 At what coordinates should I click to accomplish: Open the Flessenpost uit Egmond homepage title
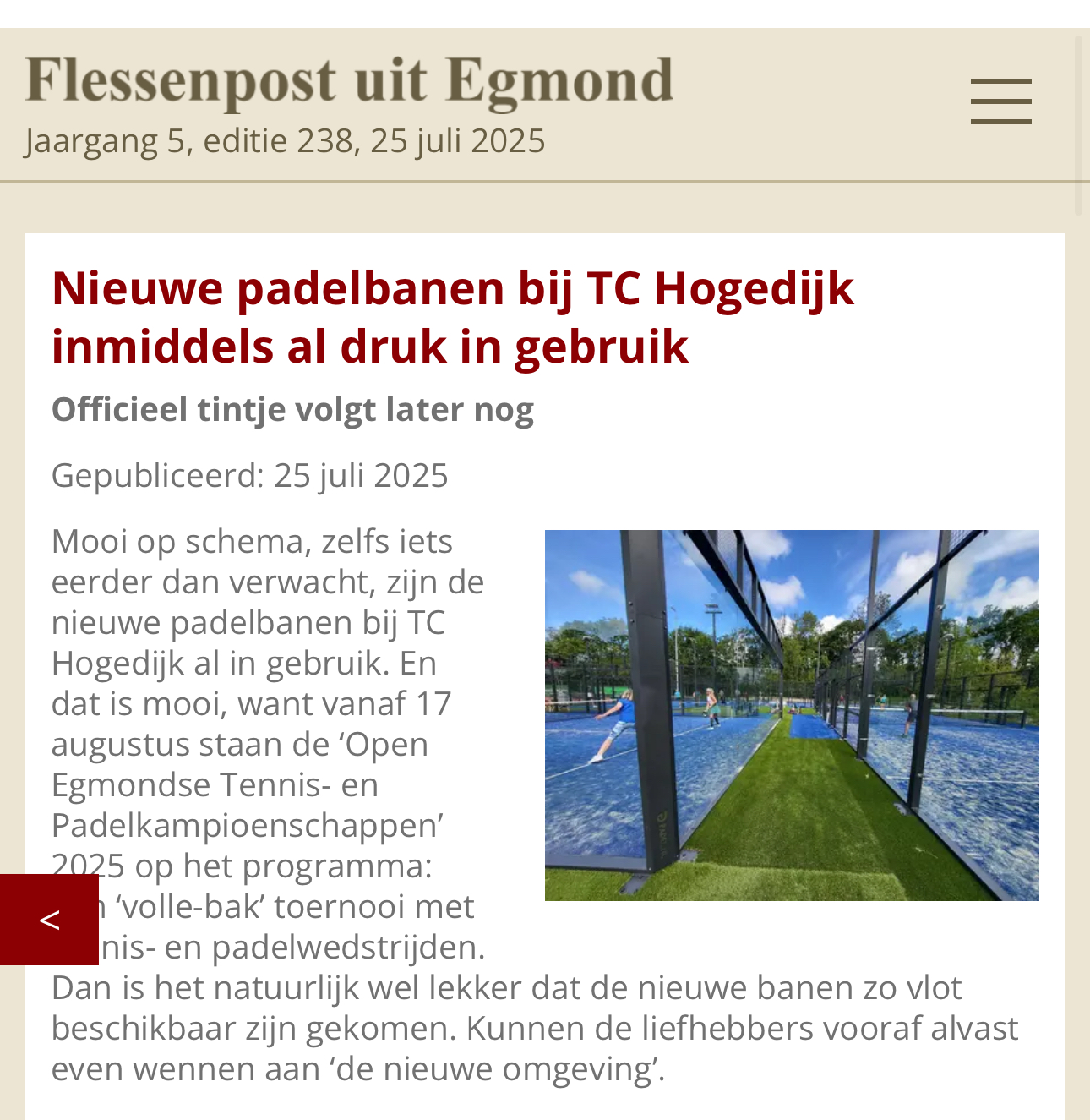point(349,82)
